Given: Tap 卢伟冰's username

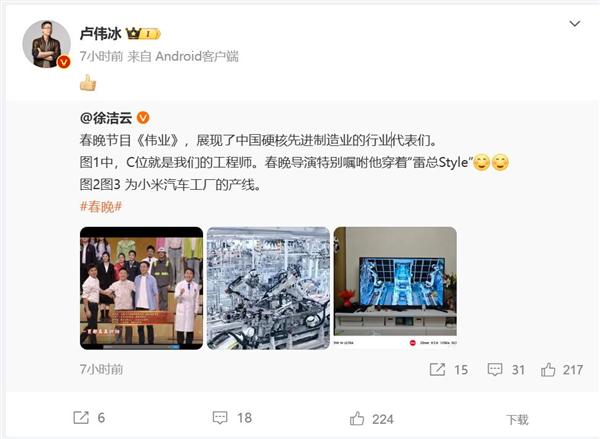Looking at the screenshot, I should pos(104,32).
